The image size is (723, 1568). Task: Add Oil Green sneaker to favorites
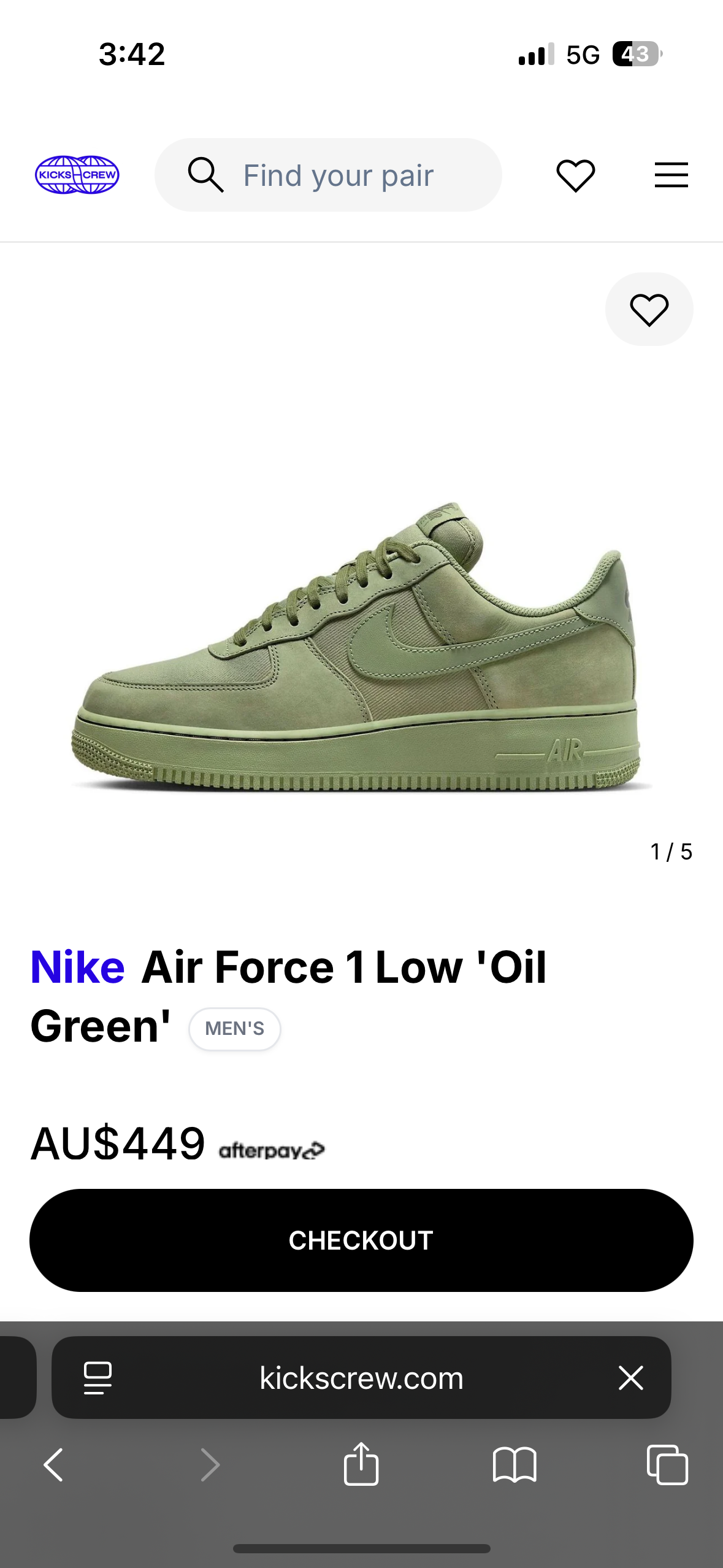[649, 309]
